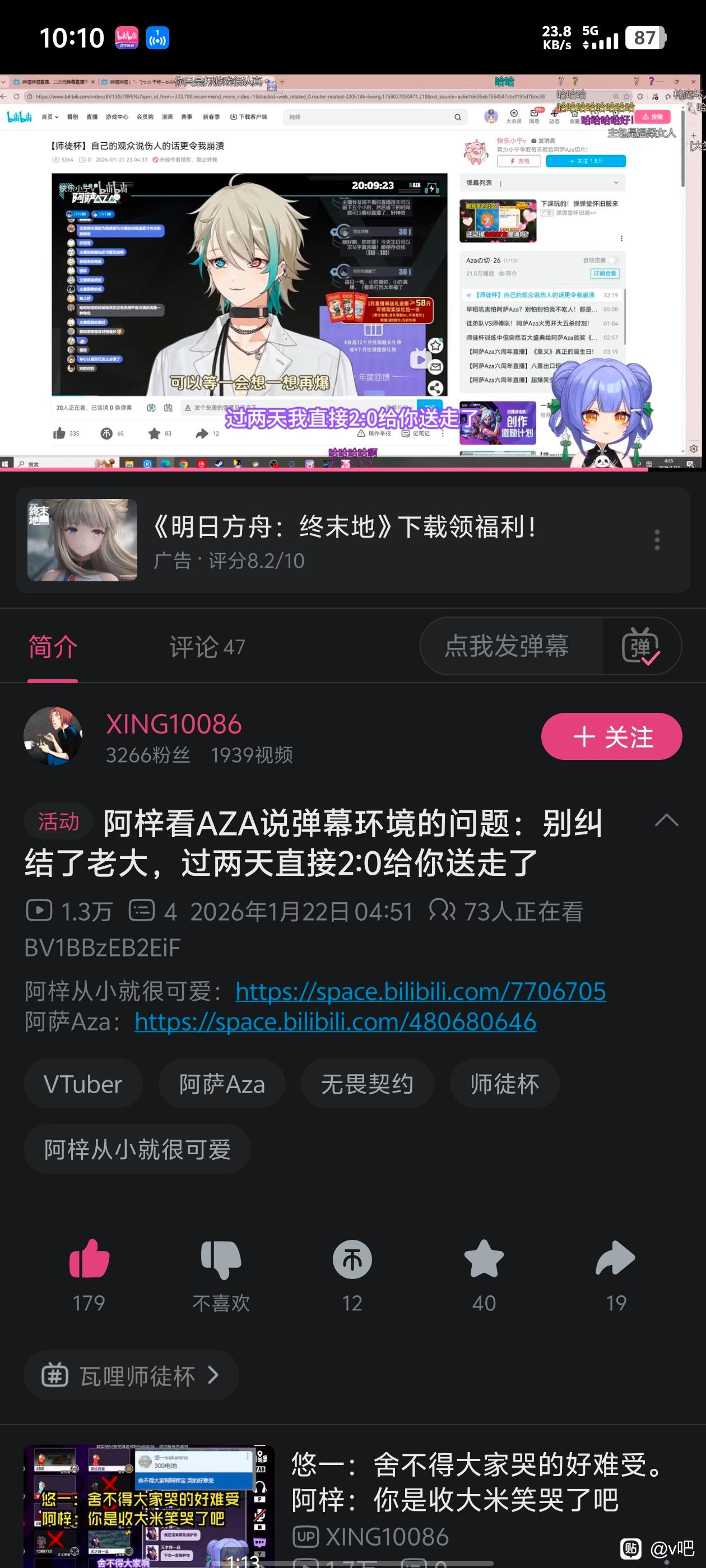Viewport: 706px width, 1568px height.
Task: Tap the 无畏契约 tag chip
Action: click(x=368, y=1084)
